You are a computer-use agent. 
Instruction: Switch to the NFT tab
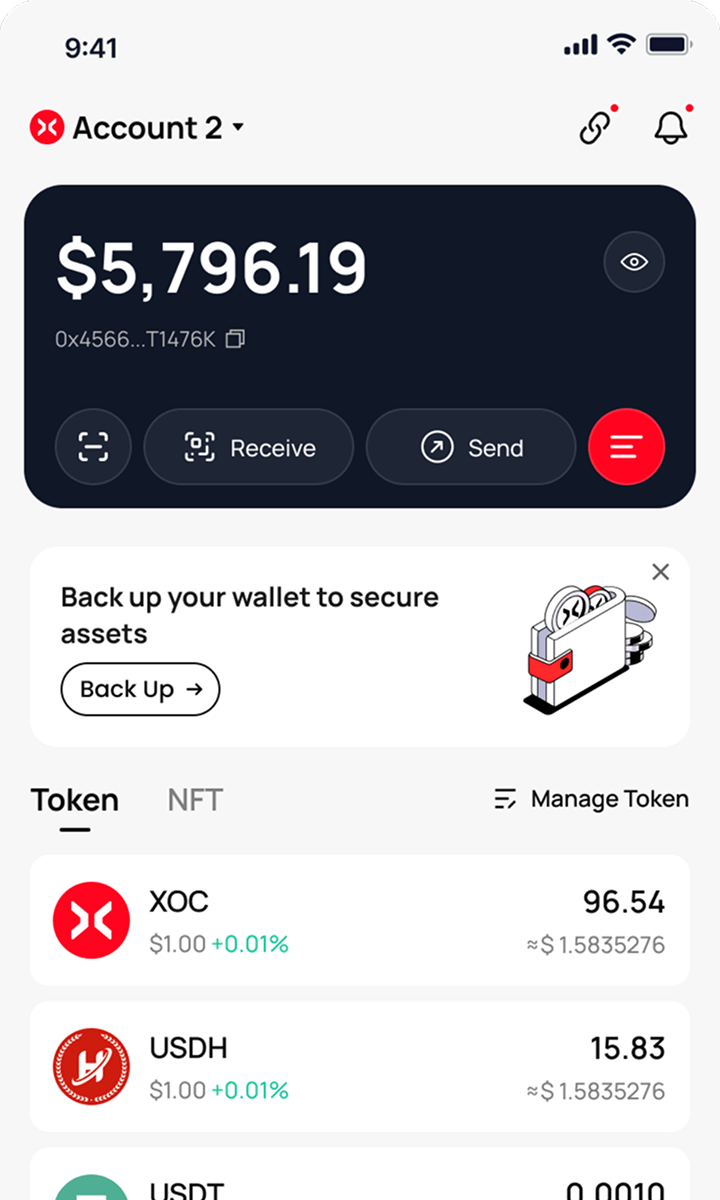coord(195,800)
